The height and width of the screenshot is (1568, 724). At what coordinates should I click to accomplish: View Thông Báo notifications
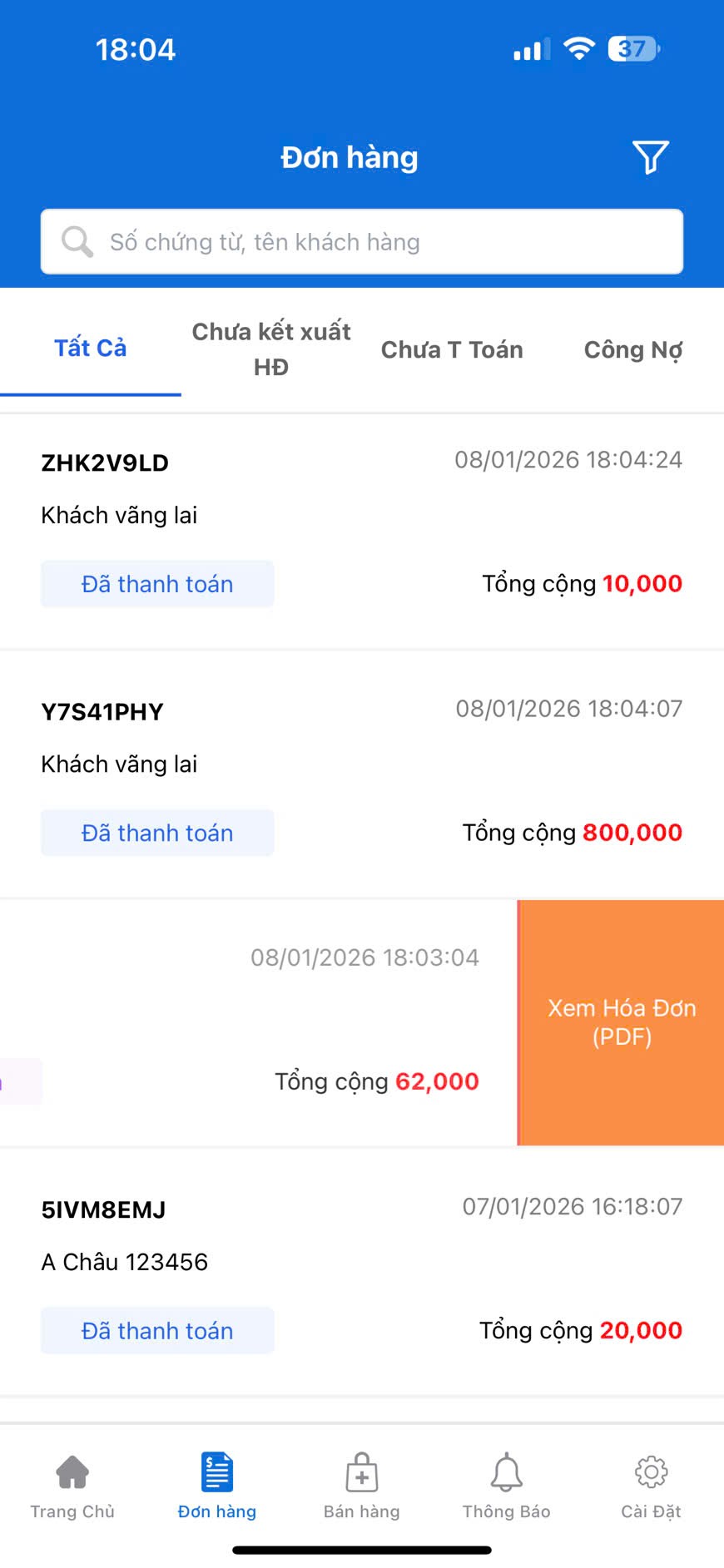[x=506, y=1486]
